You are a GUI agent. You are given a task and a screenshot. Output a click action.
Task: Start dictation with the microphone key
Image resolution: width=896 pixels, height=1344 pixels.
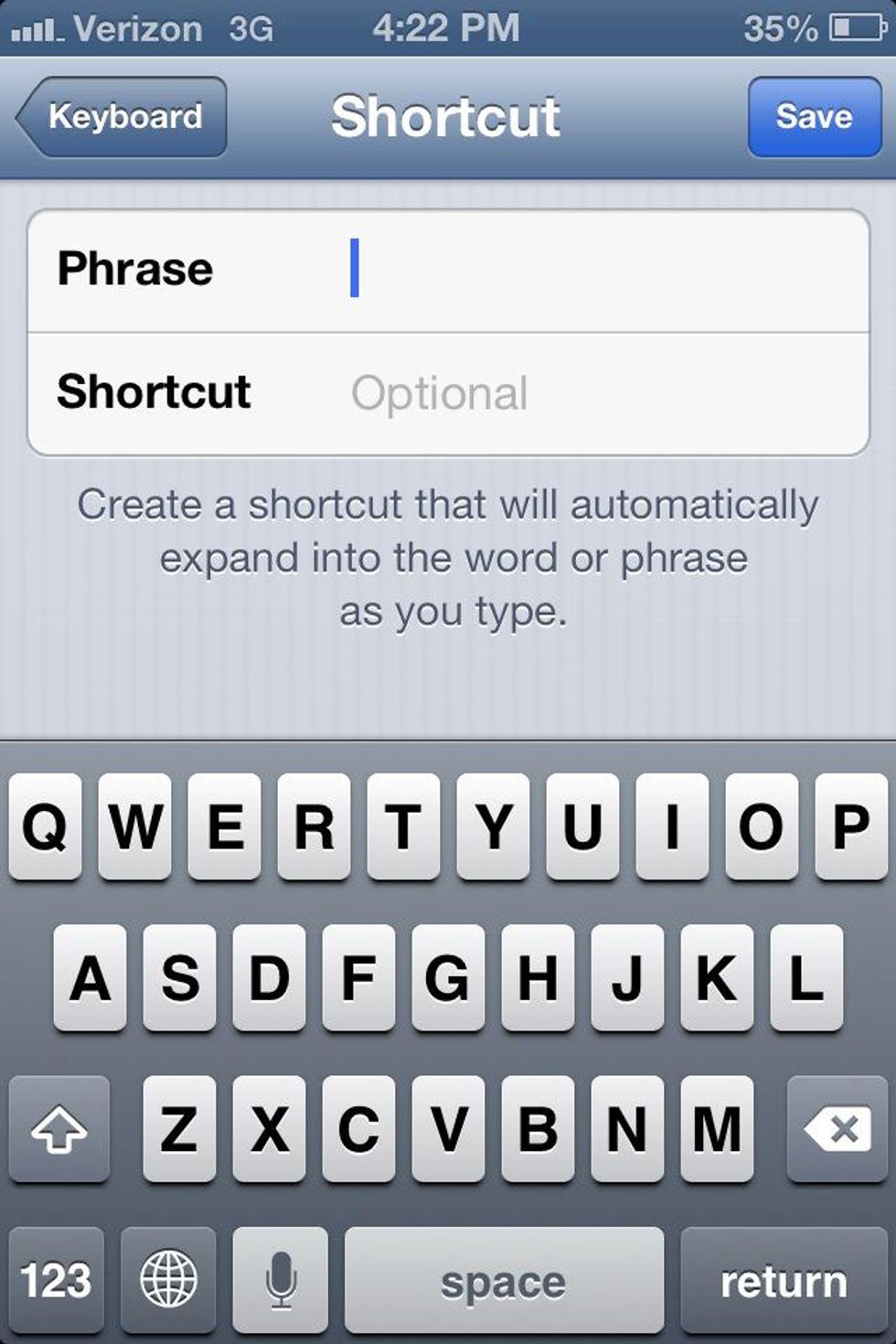click(x=281, y=1280)
